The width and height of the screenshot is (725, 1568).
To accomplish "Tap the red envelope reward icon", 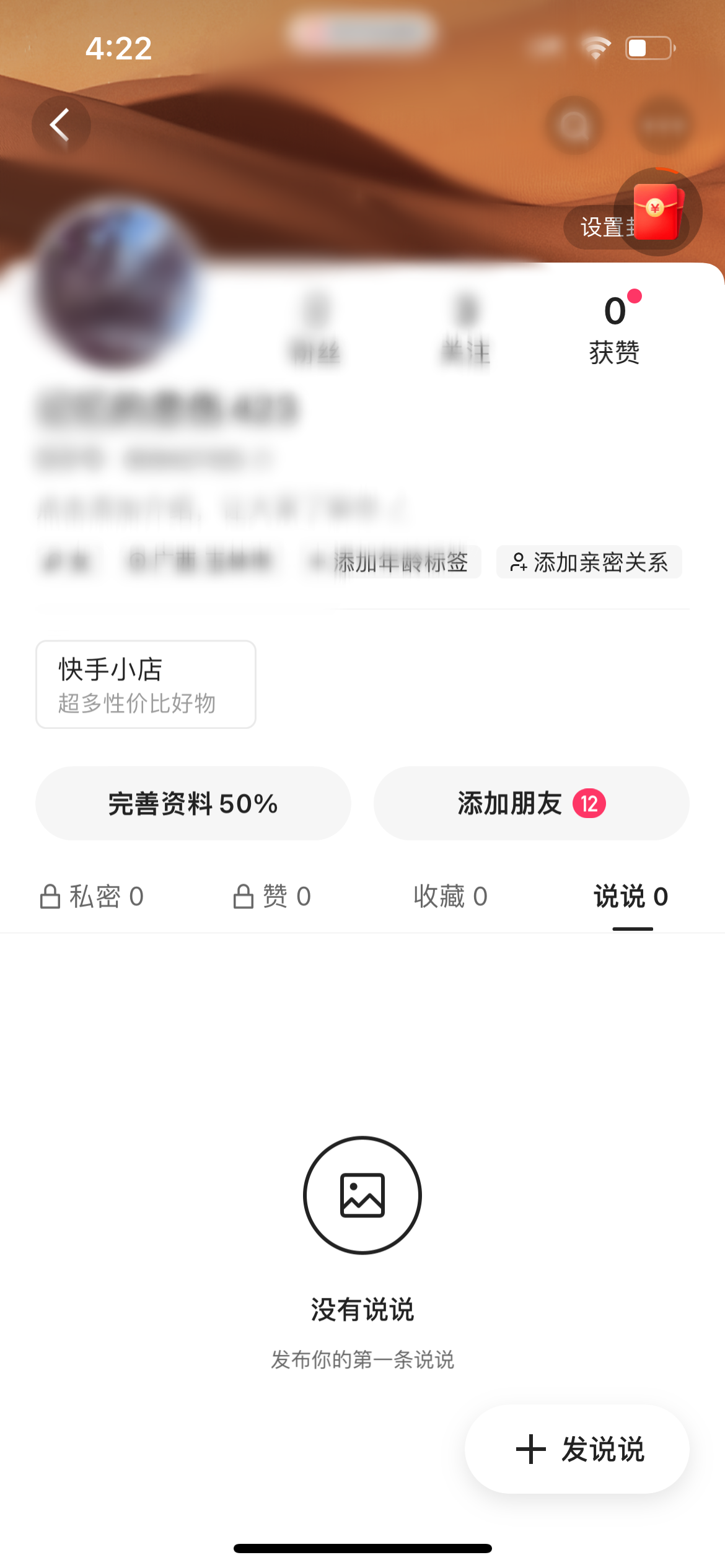I will [x=658, y=211].
